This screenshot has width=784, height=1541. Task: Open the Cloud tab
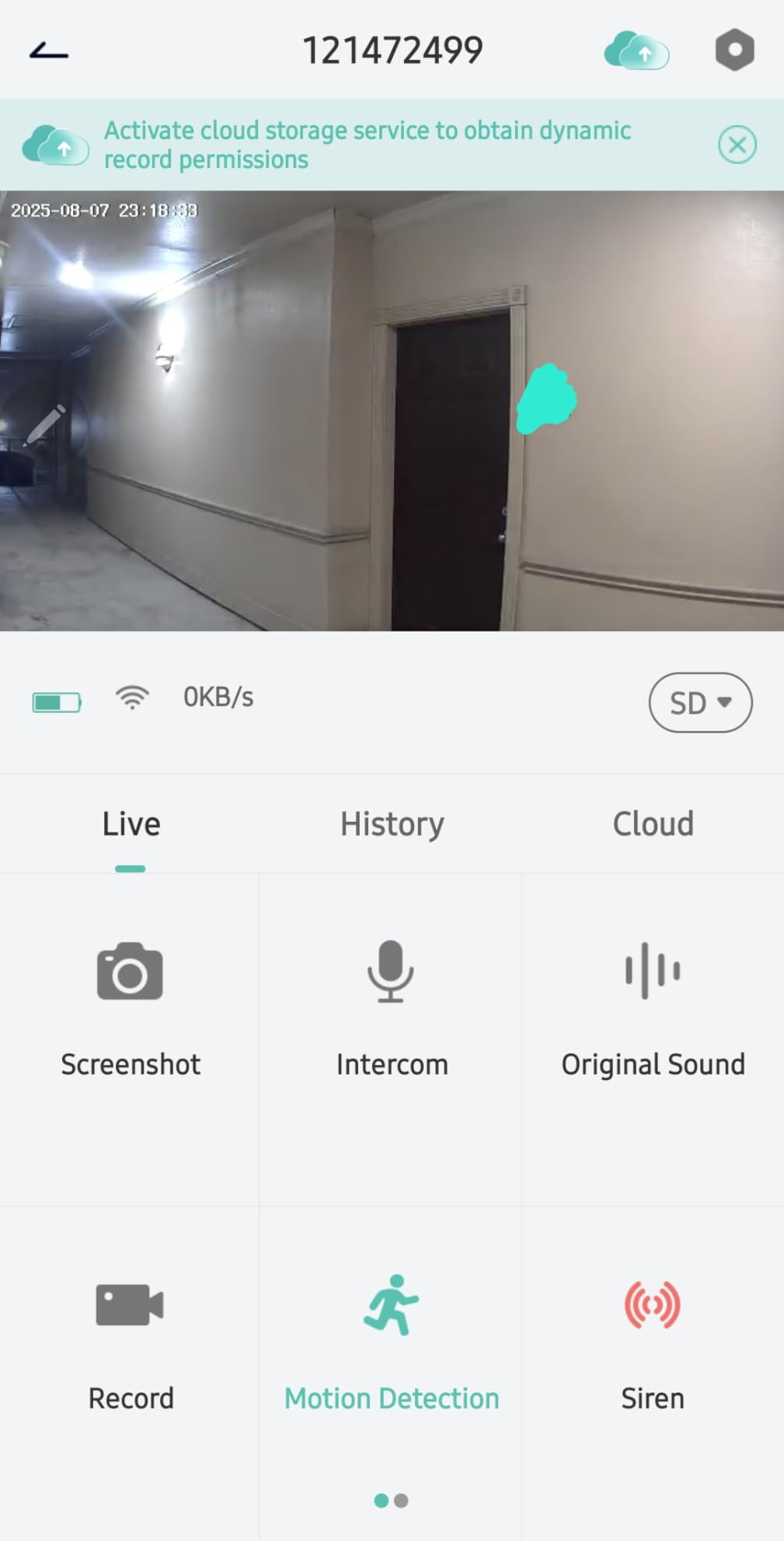point(652,823)
